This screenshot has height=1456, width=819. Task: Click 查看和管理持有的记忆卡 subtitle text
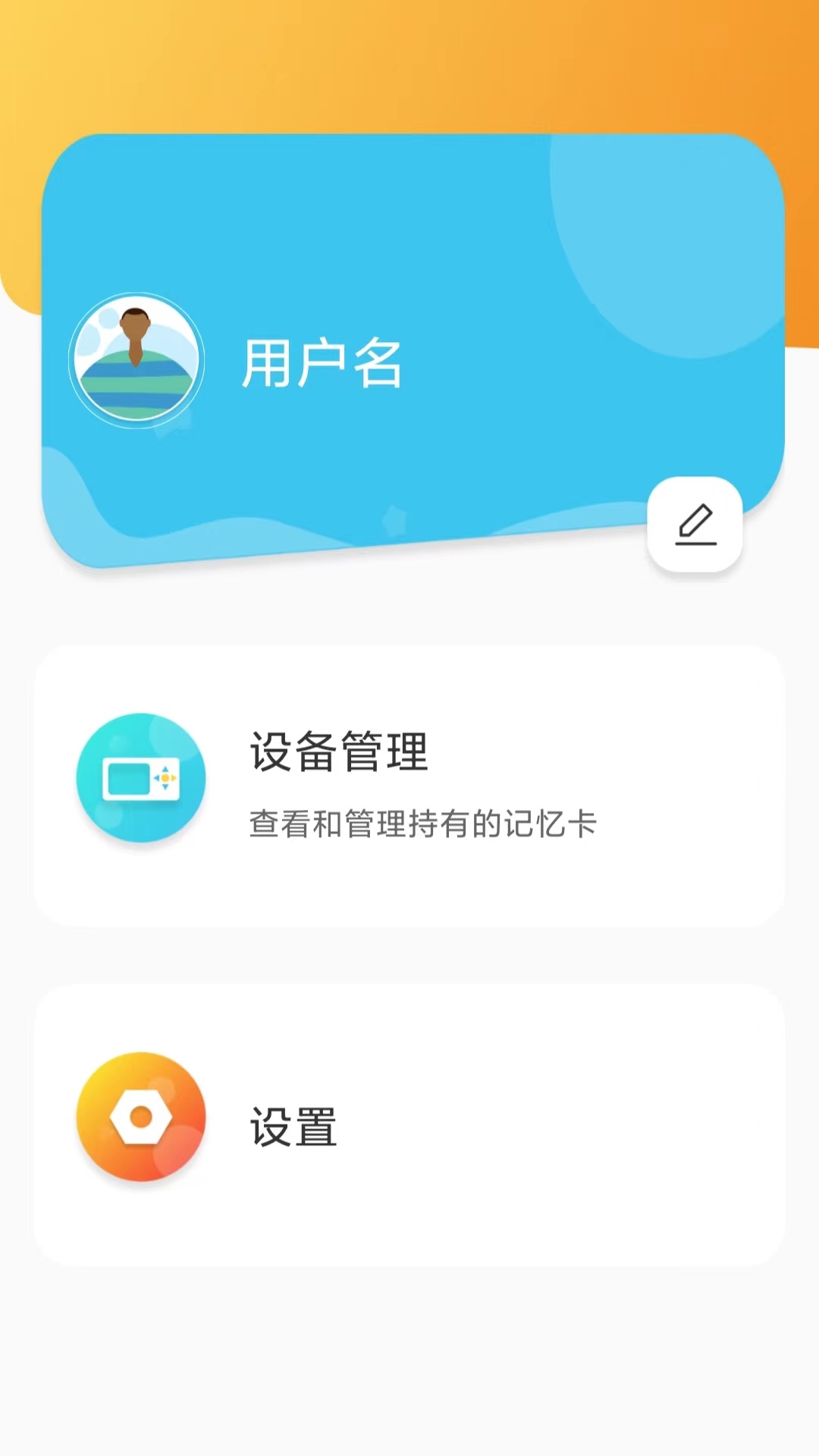[422, 826]
